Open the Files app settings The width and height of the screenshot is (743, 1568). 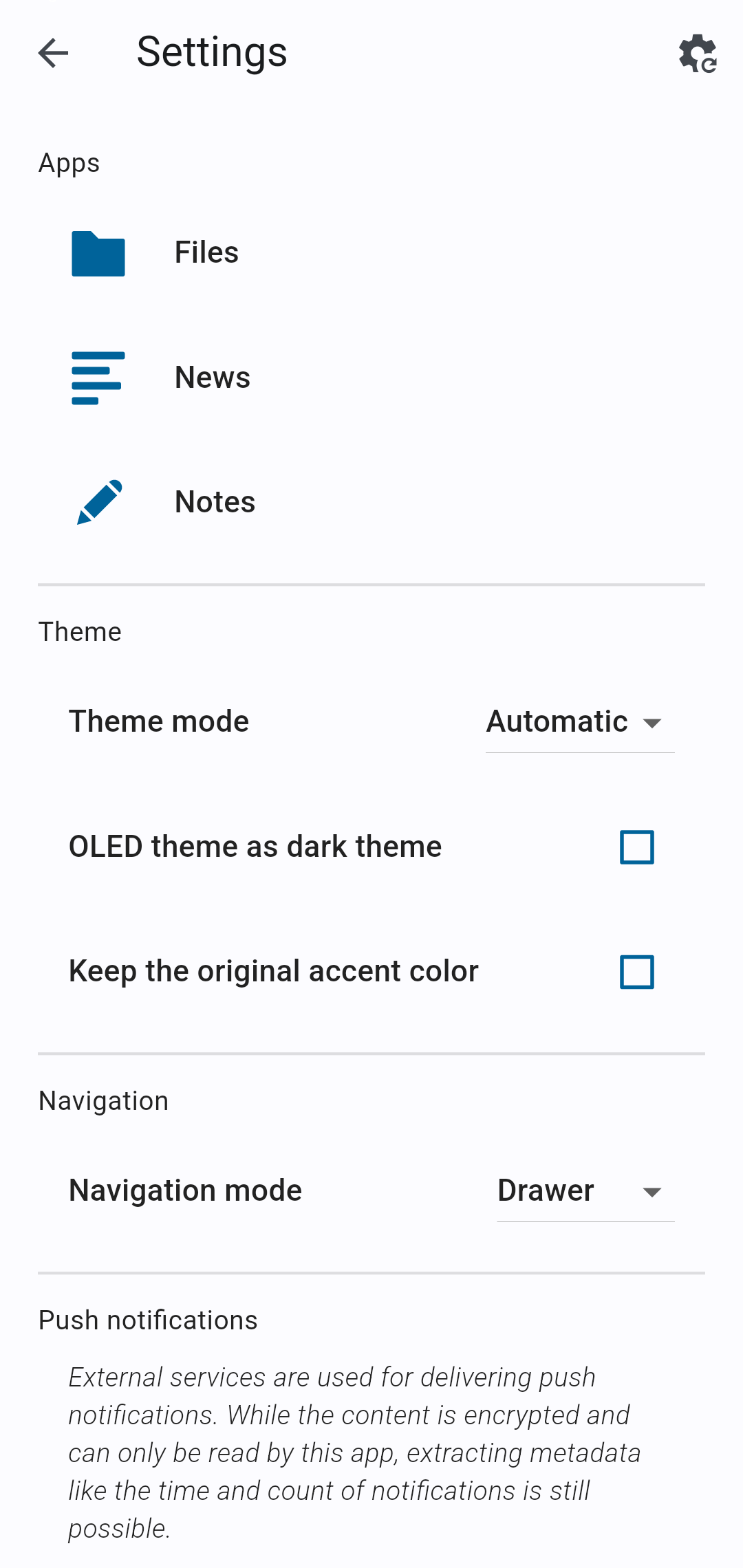[371, 252]
